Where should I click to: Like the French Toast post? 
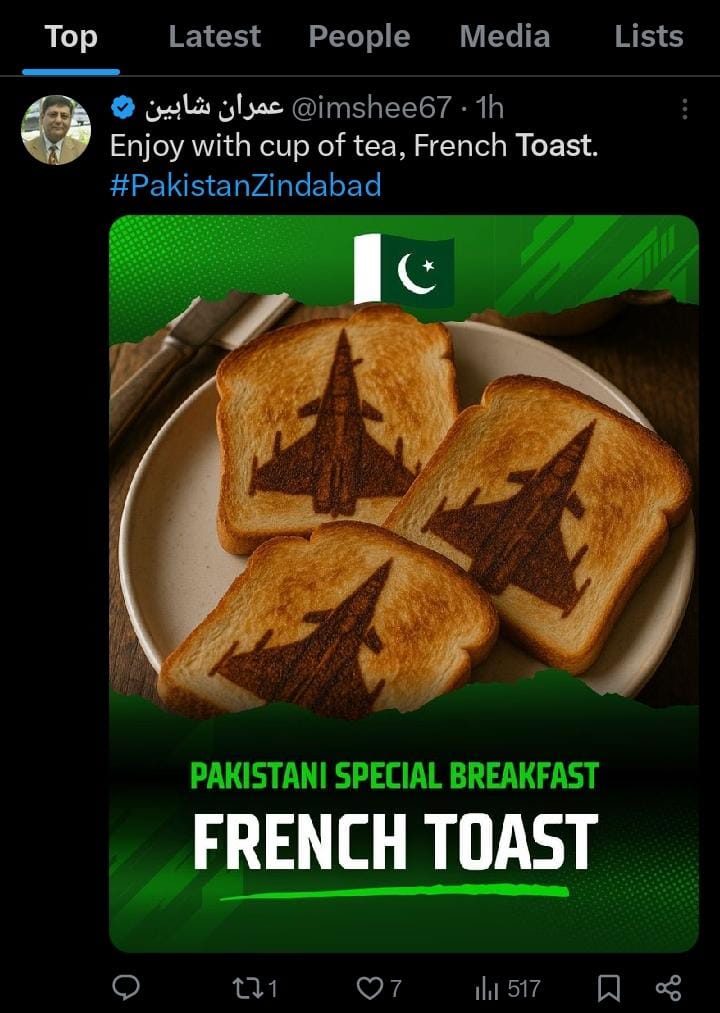pyautogui.click(x=370, y=988)
